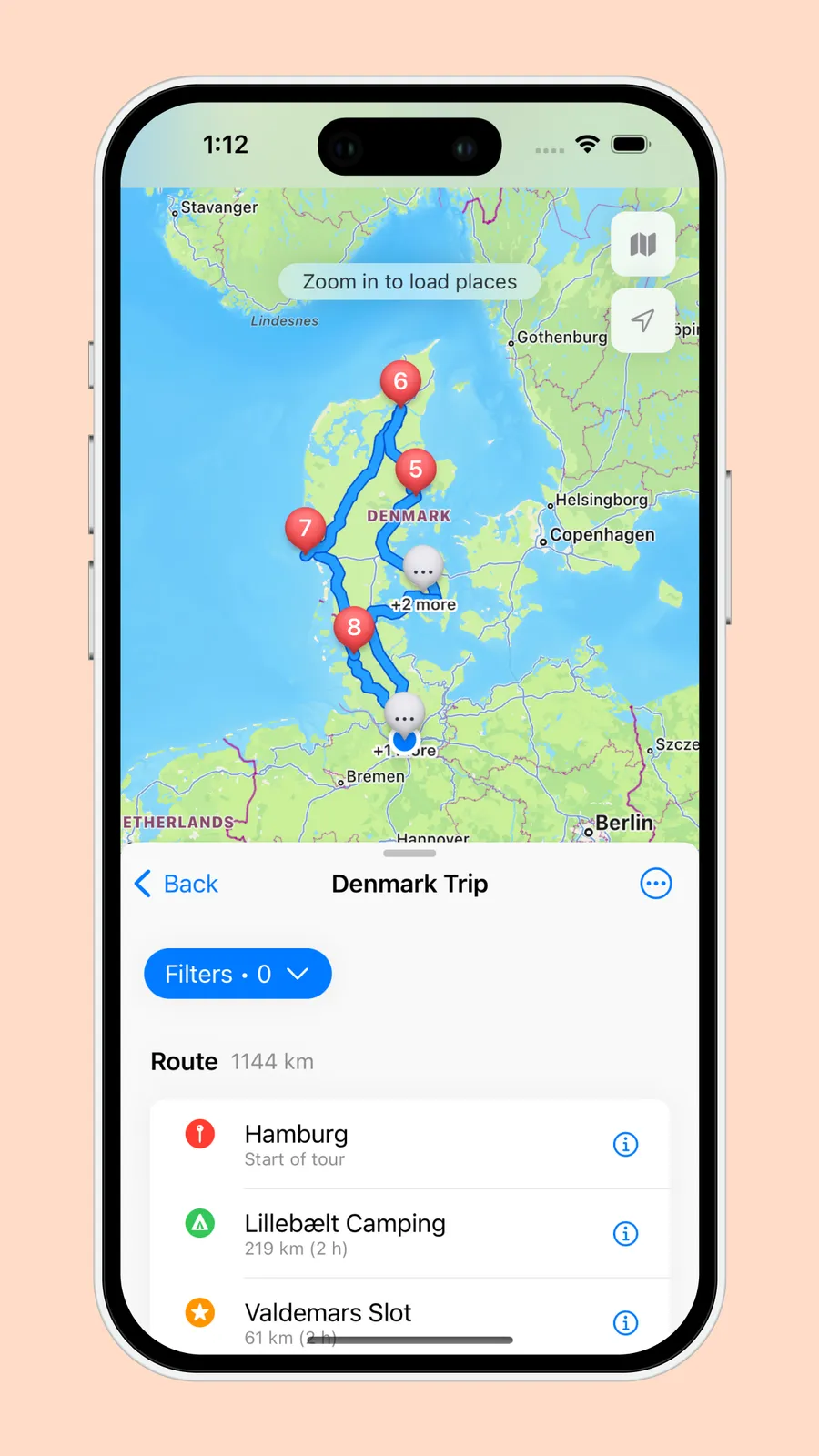Open the Lillebælt Camping stop
Viewport: 819px width, 1456px height.
[x=382, y=1233]
